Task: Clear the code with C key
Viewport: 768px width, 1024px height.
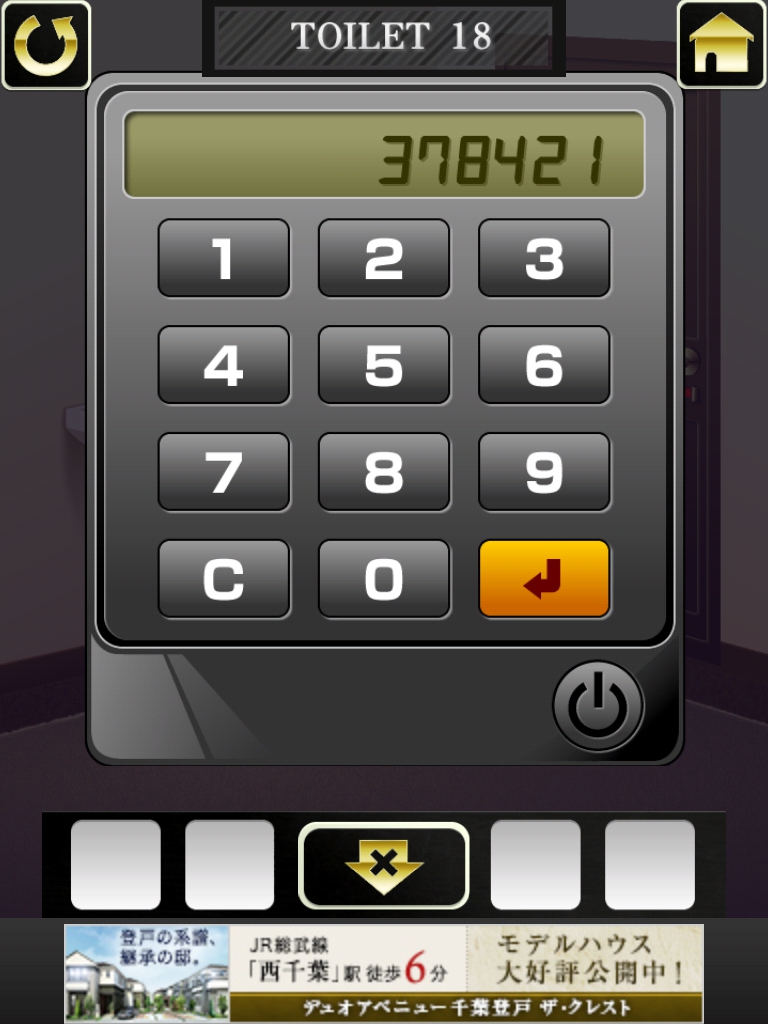Action: (x=224, y=579)
